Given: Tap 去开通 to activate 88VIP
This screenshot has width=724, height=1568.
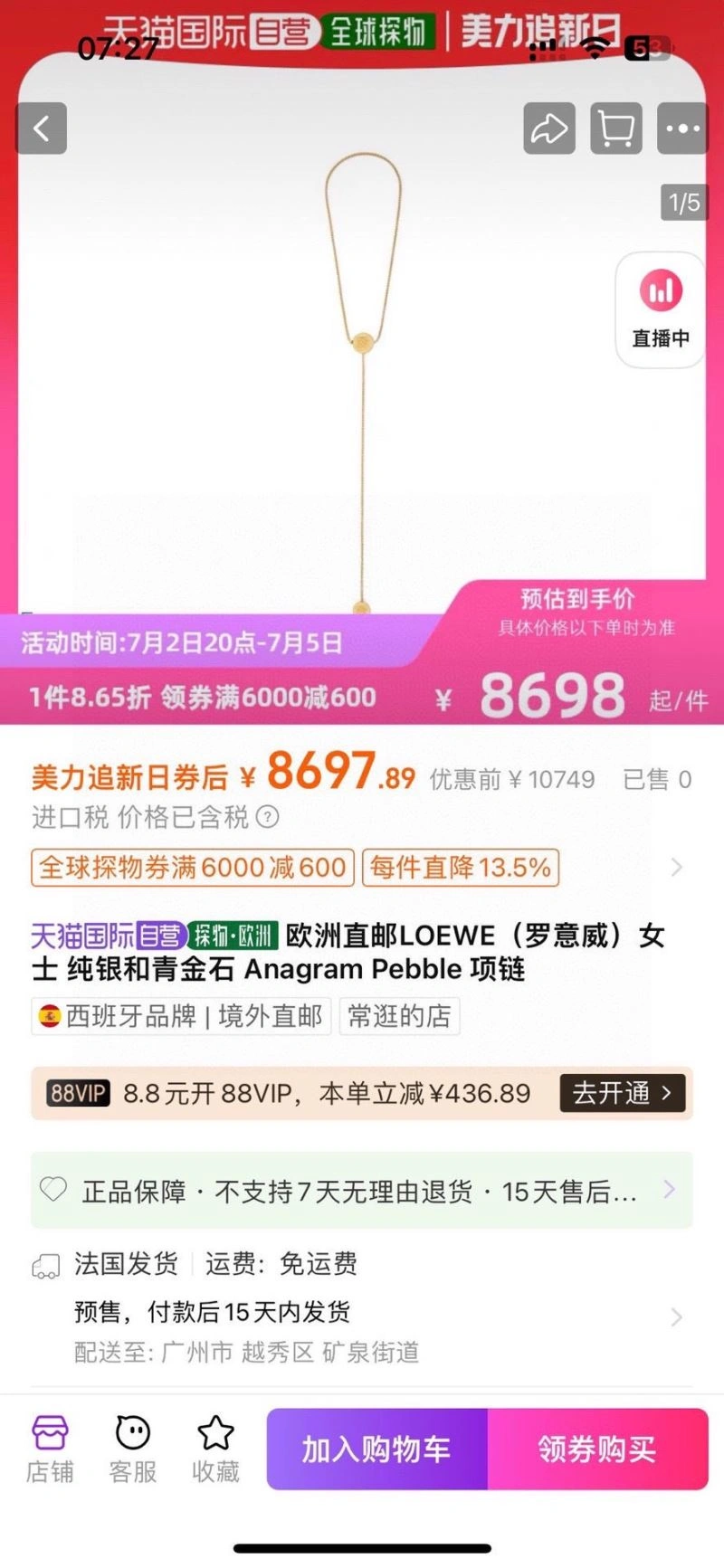Looking at the screenshot, I should point(623,1093).
